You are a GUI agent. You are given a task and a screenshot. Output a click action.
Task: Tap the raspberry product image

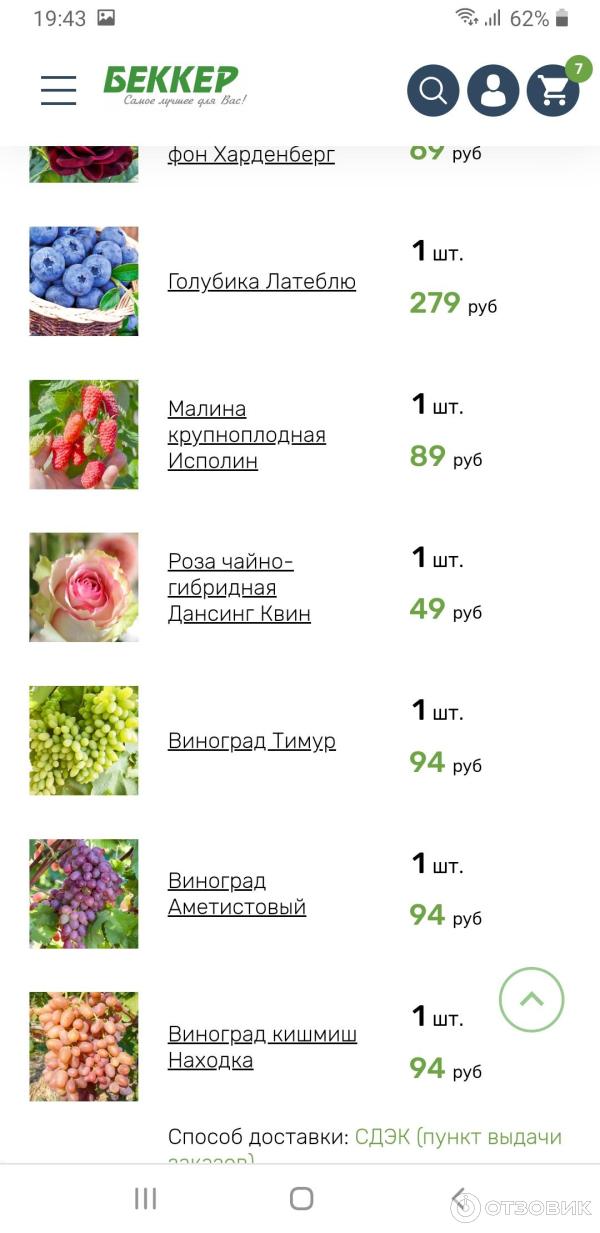click(84, 434)
